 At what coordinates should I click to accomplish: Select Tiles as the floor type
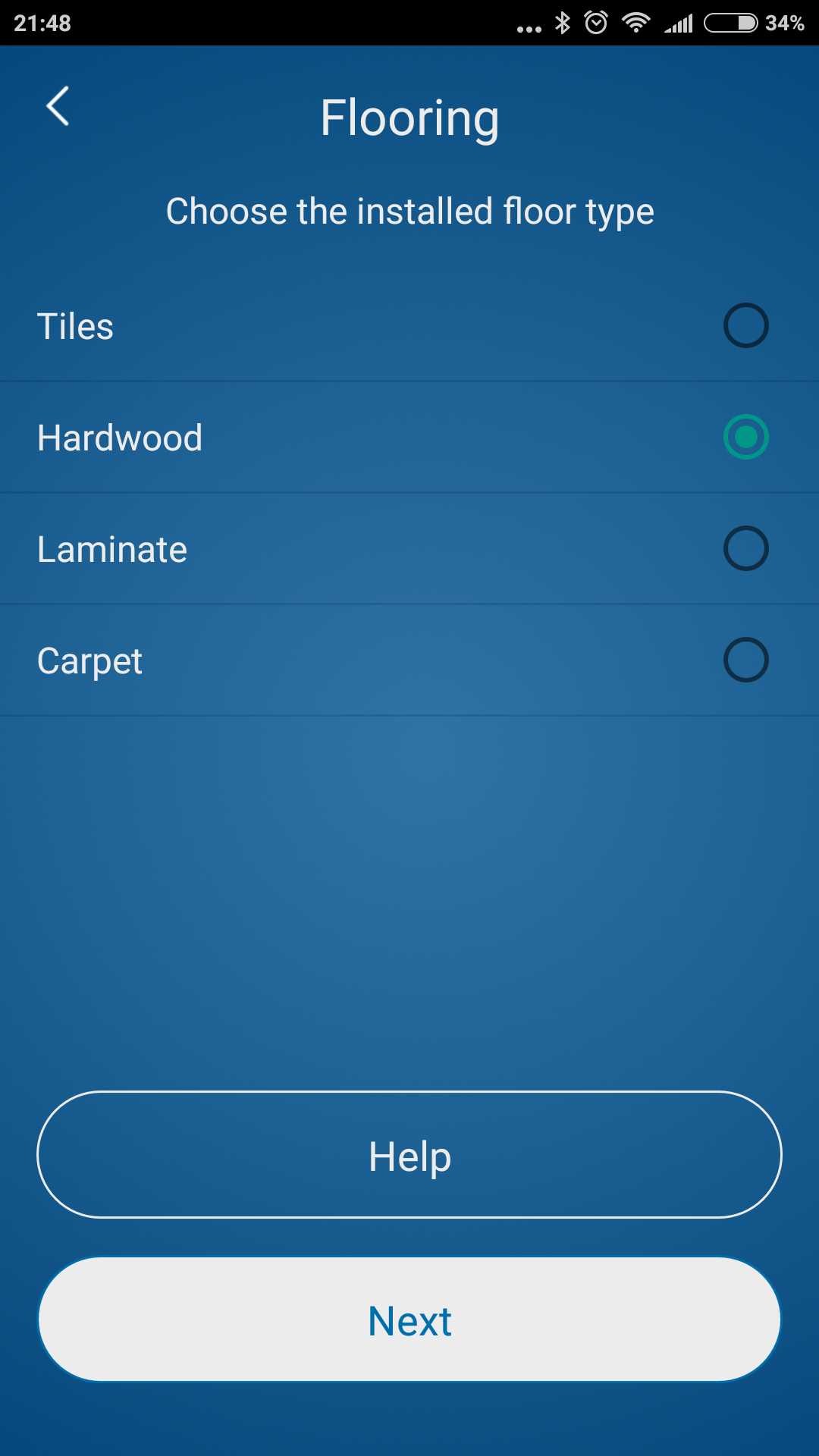tap(745, 326)
